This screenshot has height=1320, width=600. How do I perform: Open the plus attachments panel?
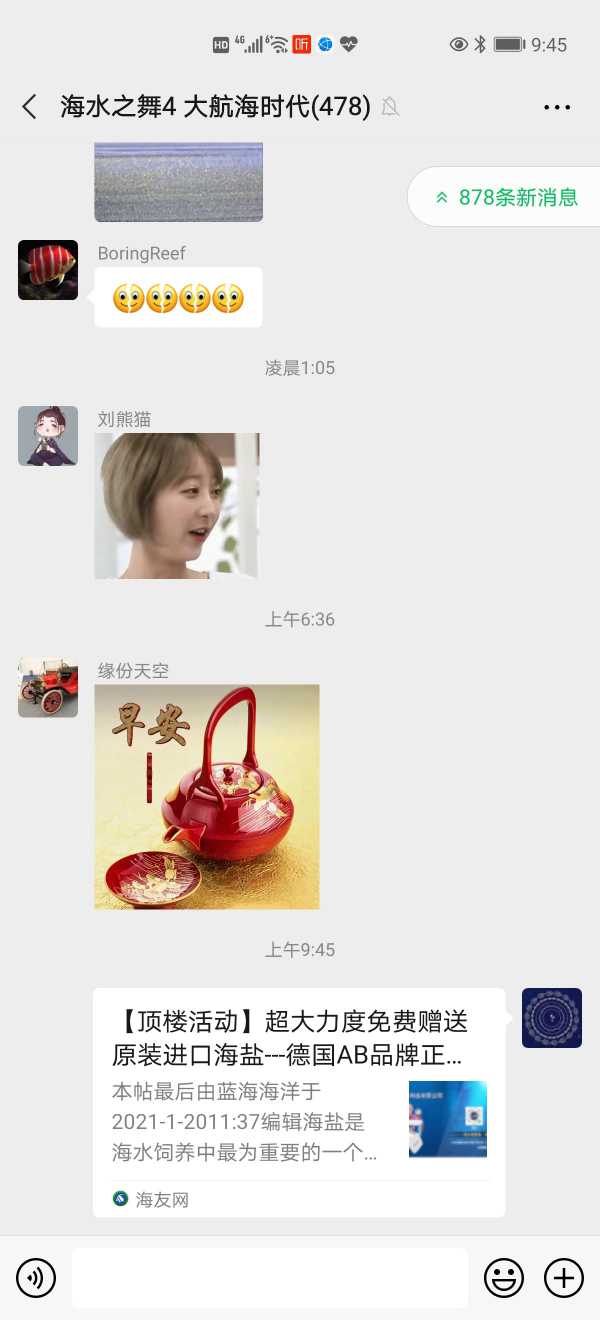pos(563,1278)
